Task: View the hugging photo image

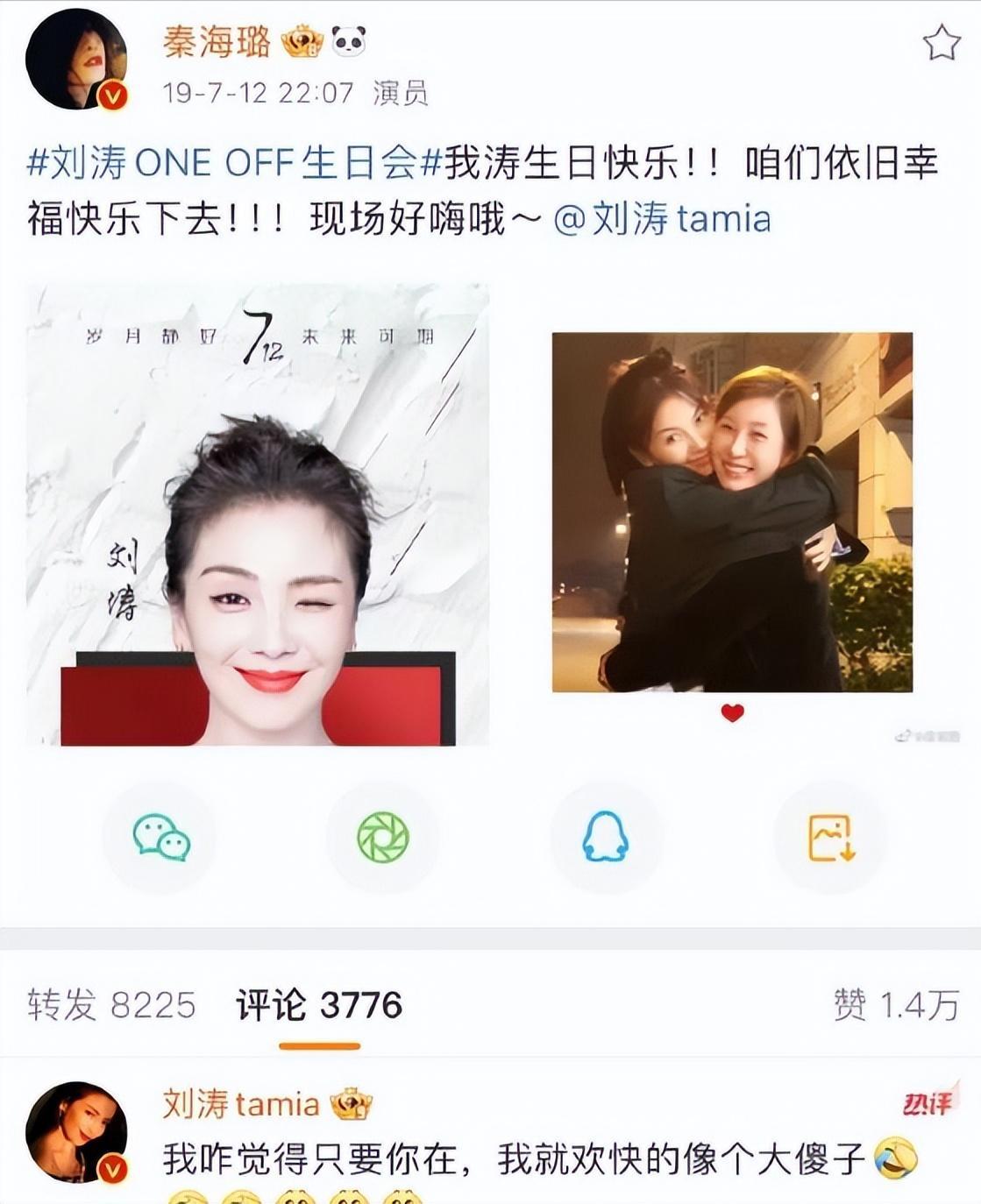Action: (x=732, y=513)
